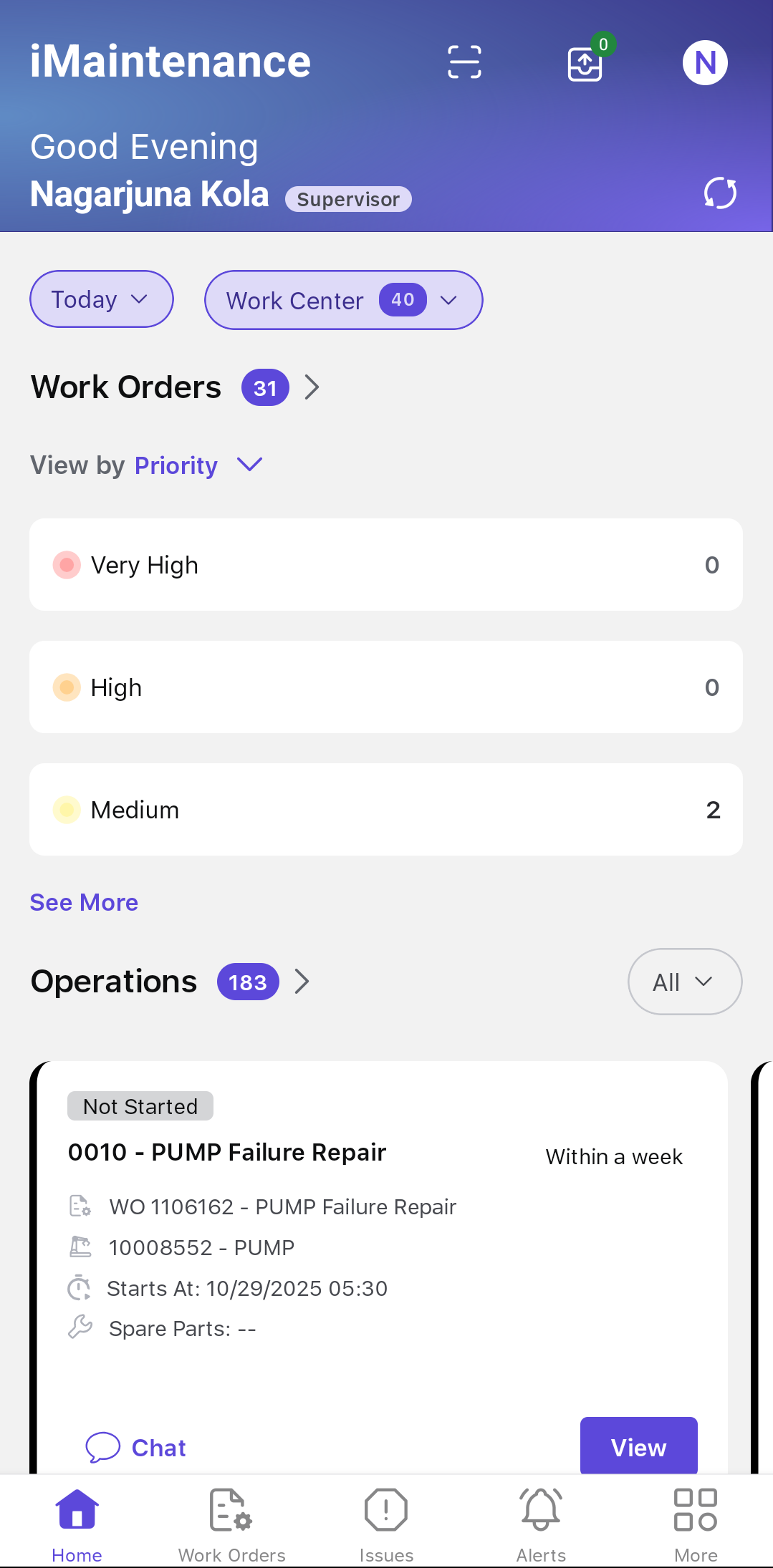
Task: Expand the Today date dropdown
Action: (x=101, y=299)
